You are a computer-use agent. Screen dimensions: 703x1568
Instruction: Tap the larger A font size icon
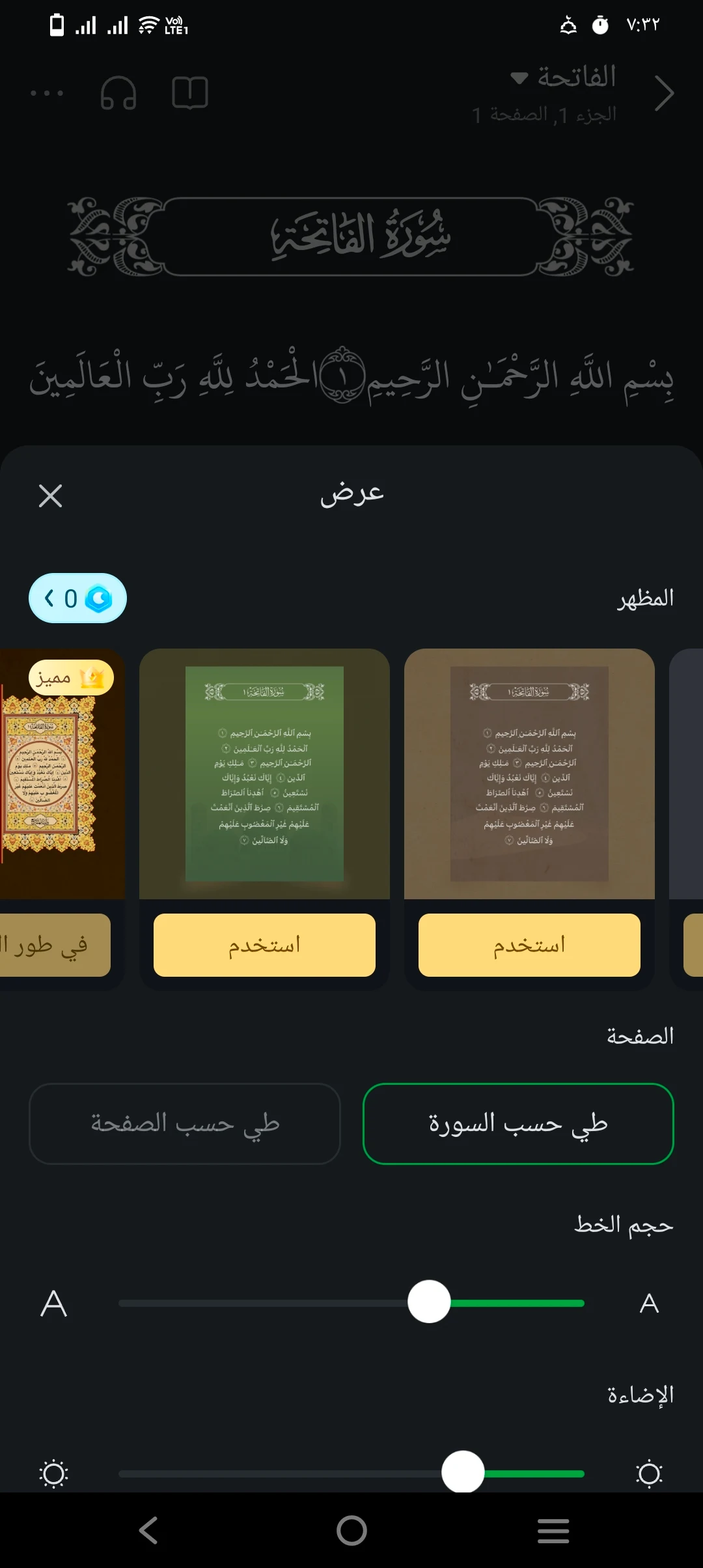(54, 1304)
